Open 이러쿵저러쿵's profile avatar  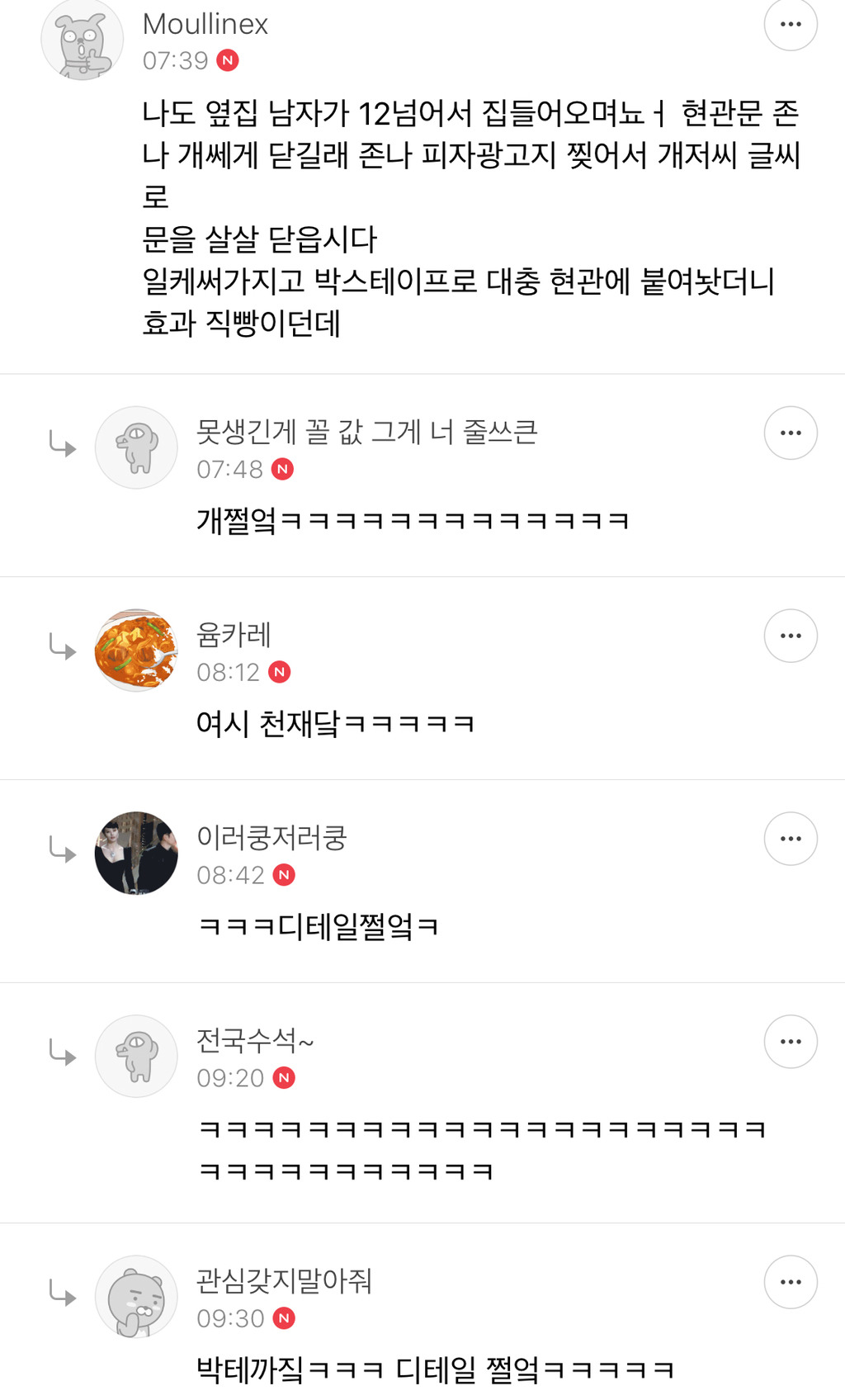click(136, 854)
